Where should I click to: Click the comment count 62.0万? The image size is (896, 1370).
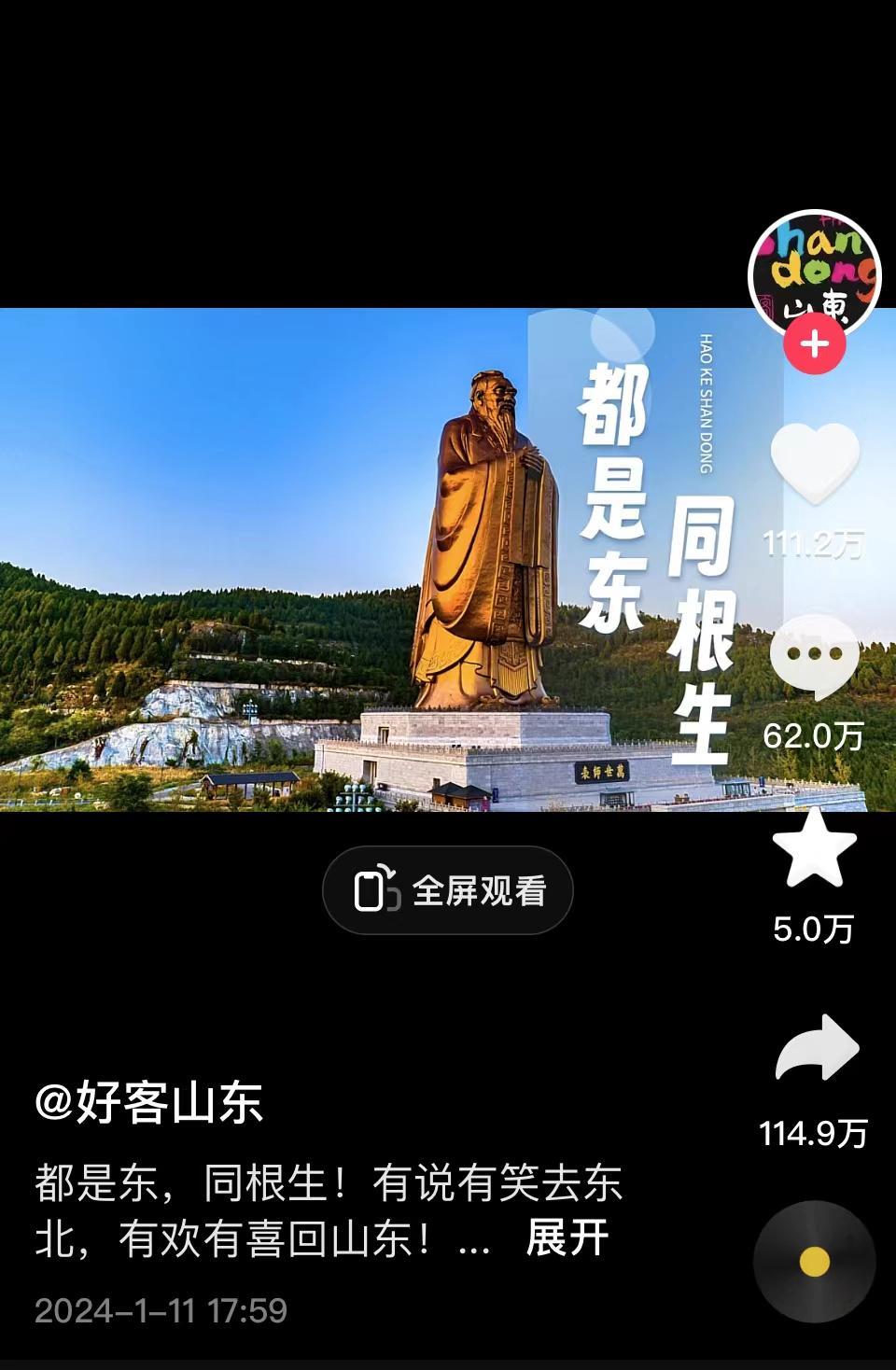pyautogui.click(x=815, y=735)
